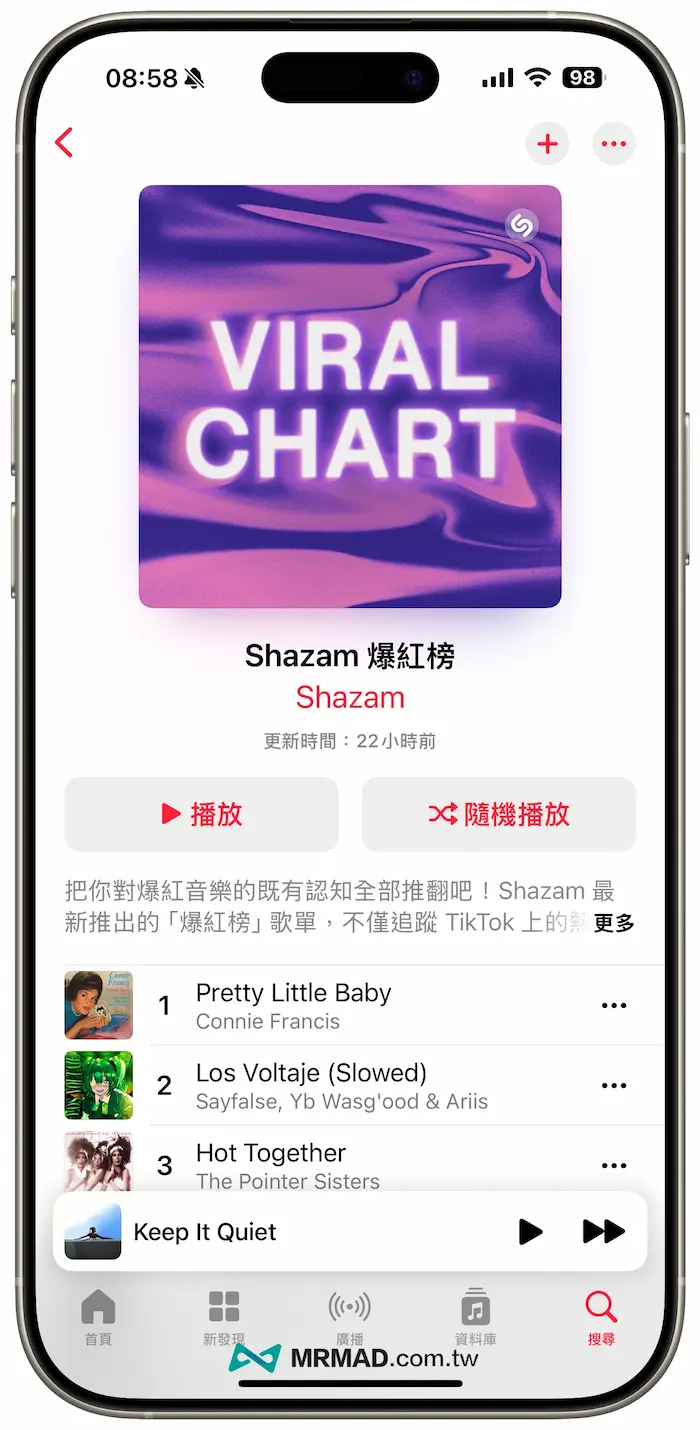This screenshot has width=700, height=1430.
Task: Open the top-right more options menu
Action: tap(613, 144)
